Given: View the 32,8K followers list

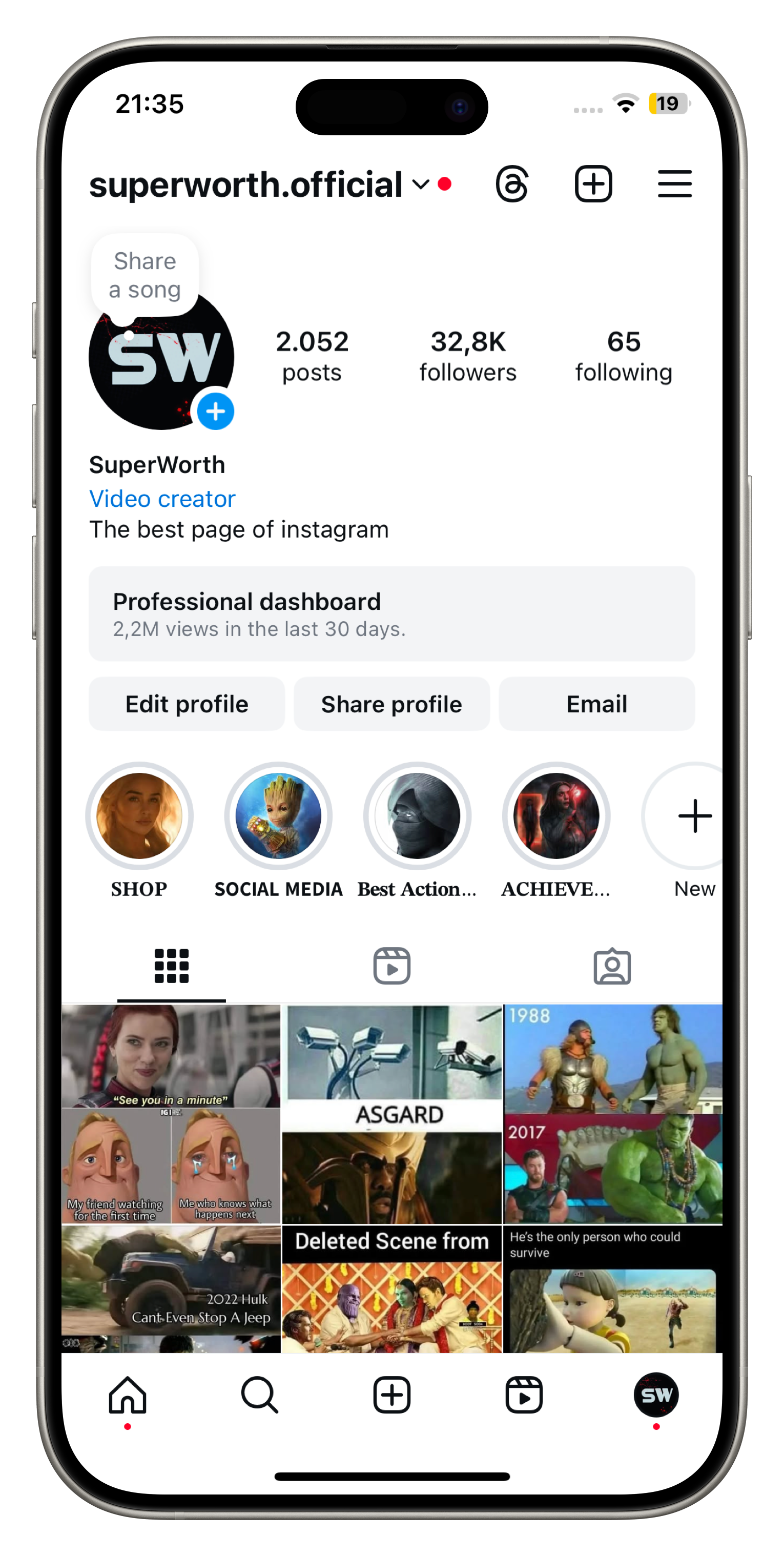Looking at the screenshot, I should click(x=468, y=356).
